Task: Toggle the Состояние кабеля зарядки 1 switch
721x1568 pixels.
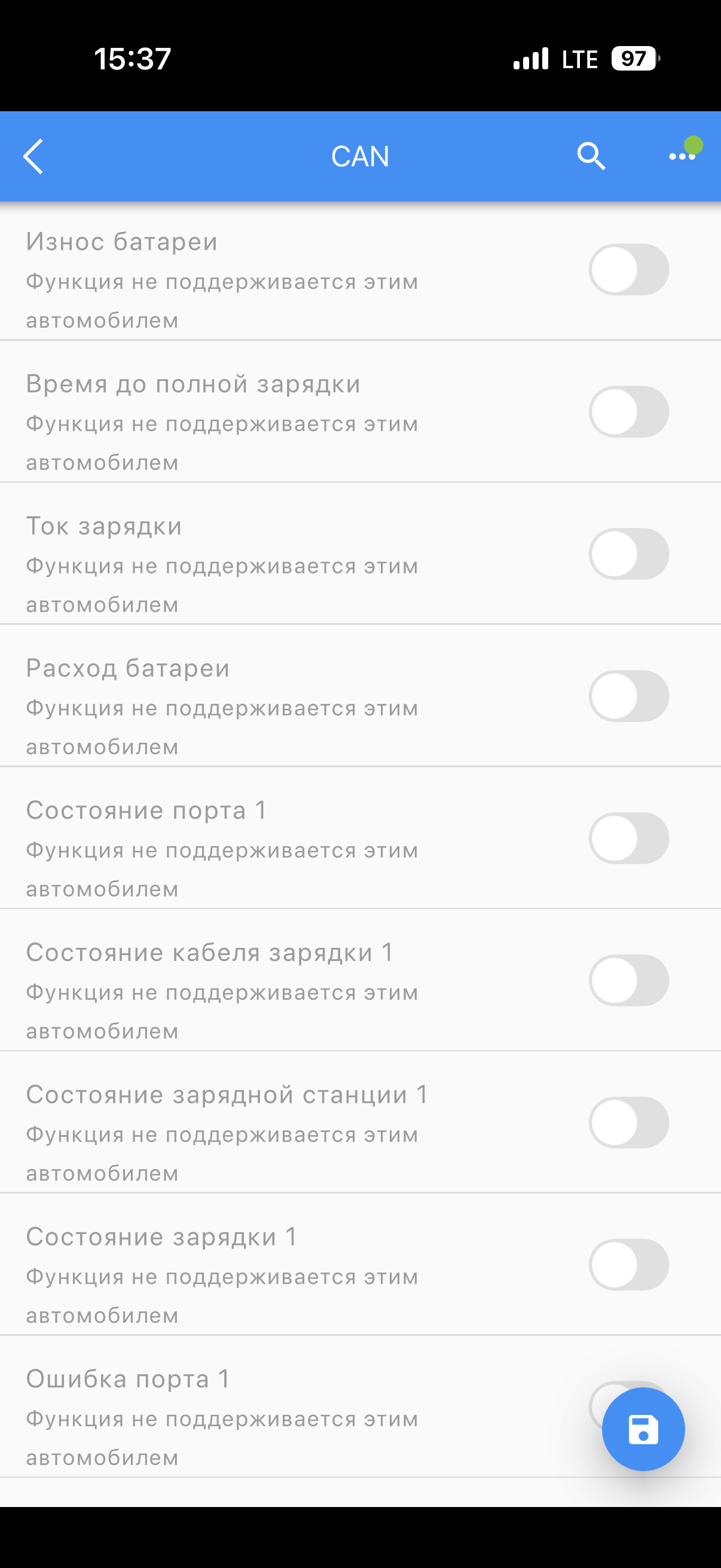Action: pos(628,980)
